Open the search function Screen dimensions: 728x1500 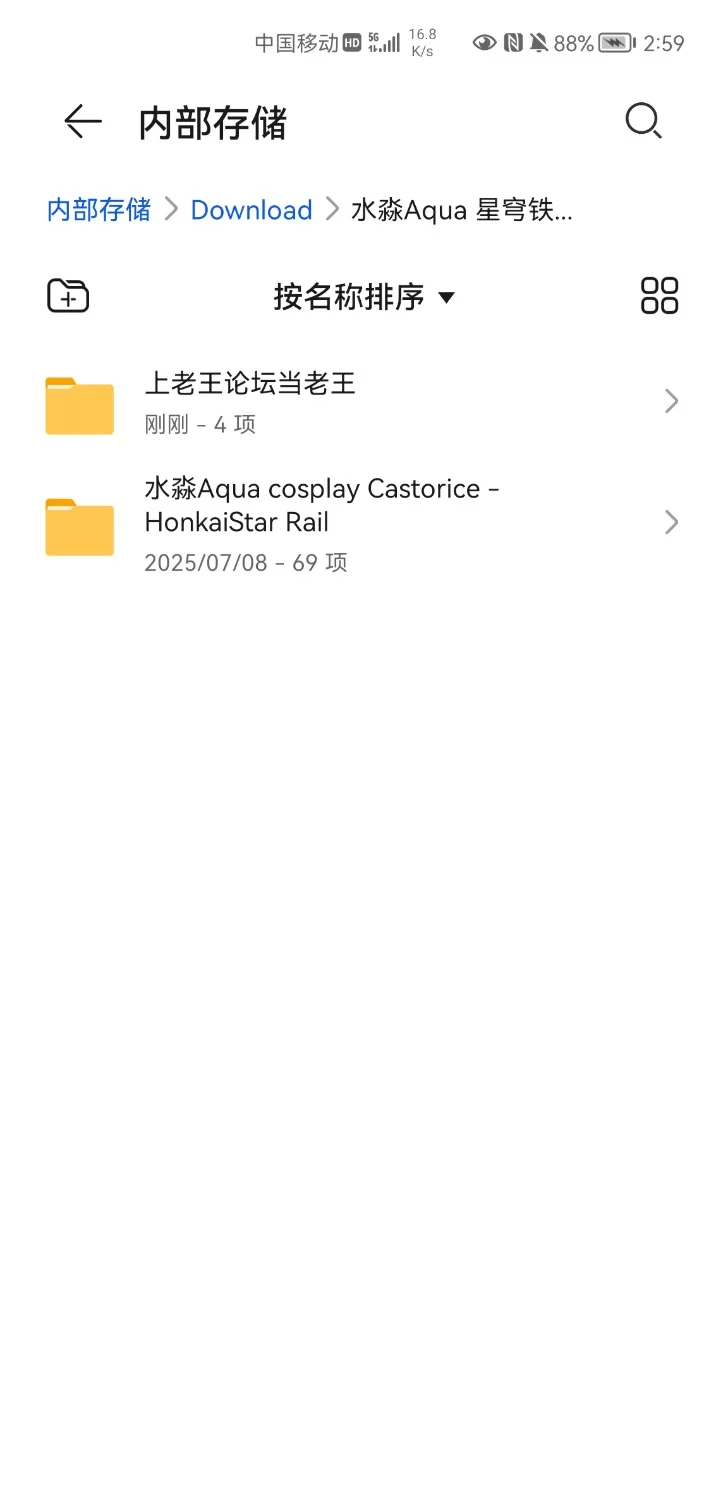pyautogui.click(x=643, y=121)
